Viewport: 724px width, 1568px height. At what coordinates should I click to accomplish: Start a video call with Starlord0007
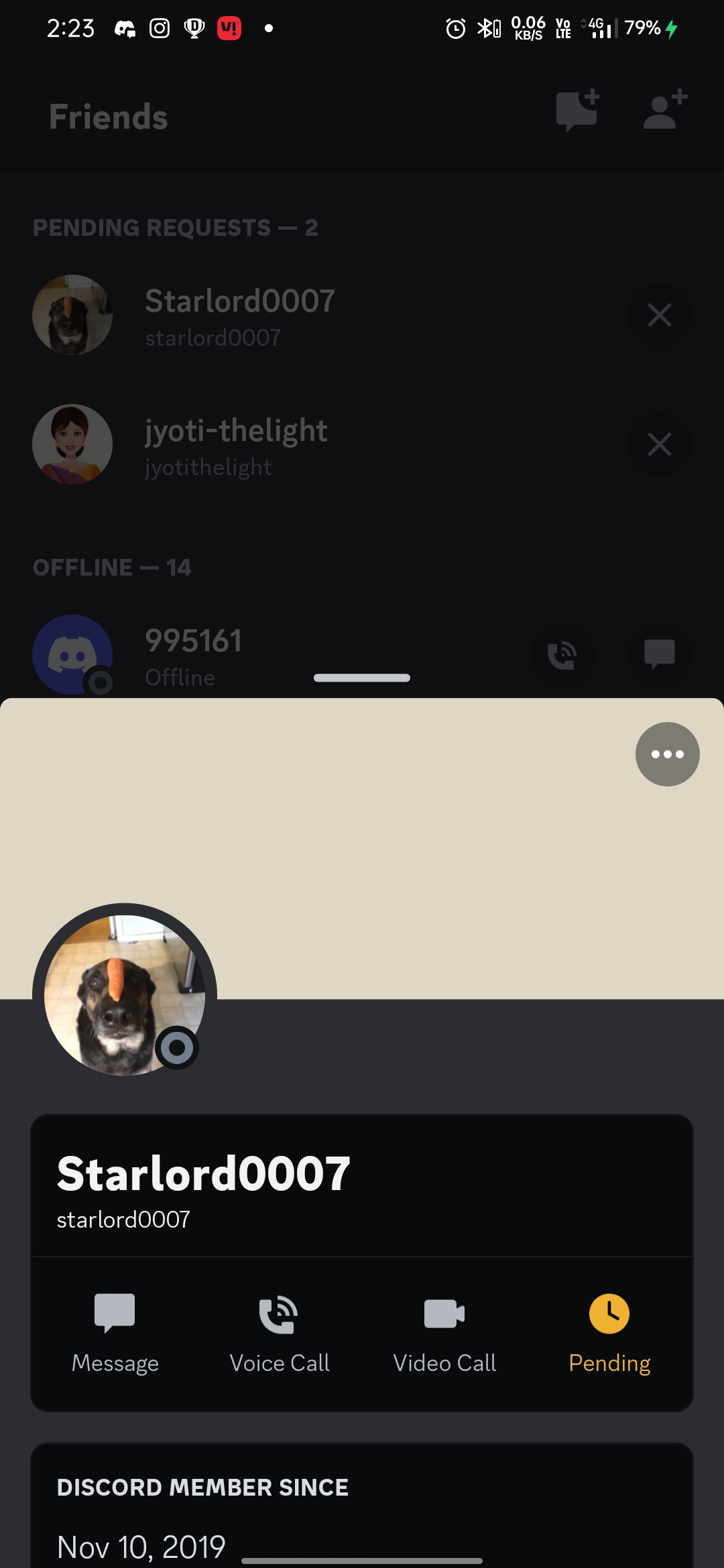[444, 1333]
